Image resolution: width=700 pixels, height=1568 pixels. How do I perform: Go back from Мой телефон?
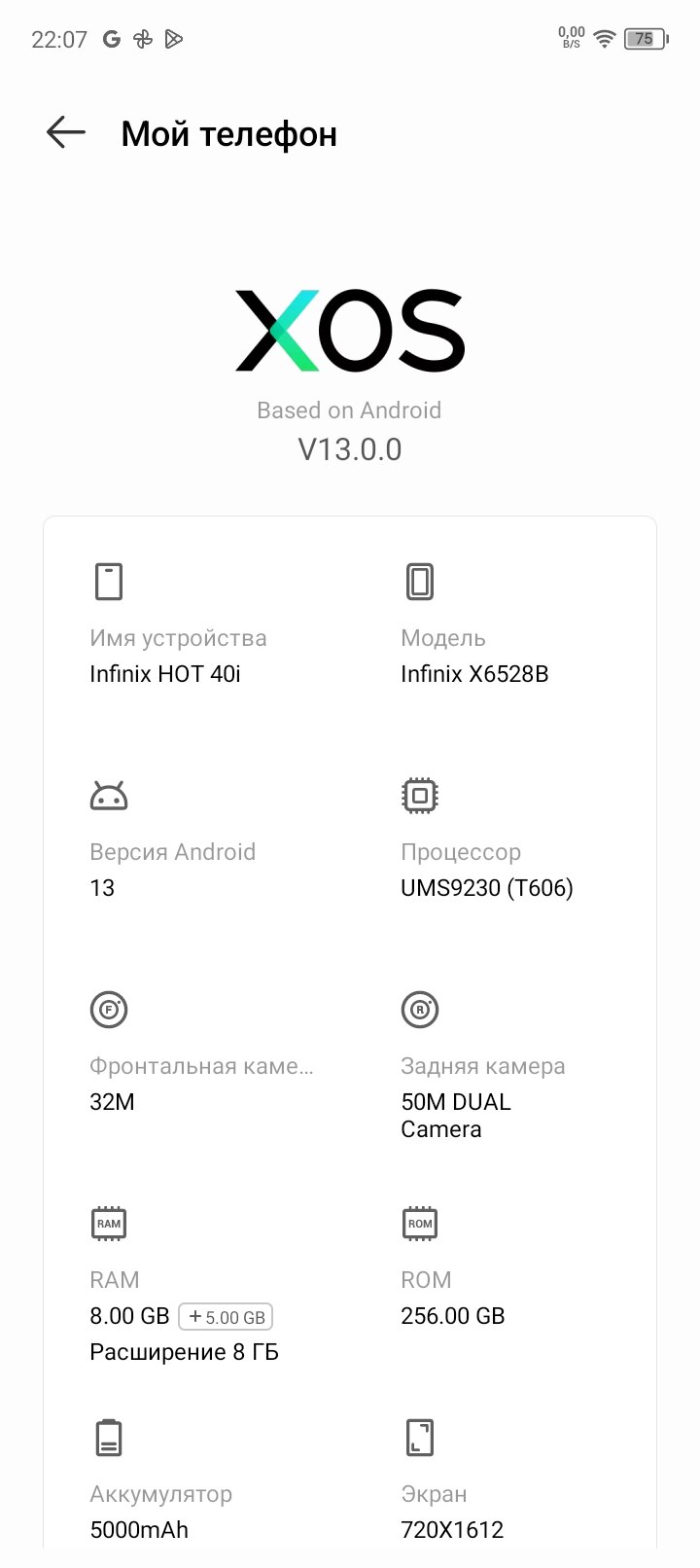tap(66, 133)
